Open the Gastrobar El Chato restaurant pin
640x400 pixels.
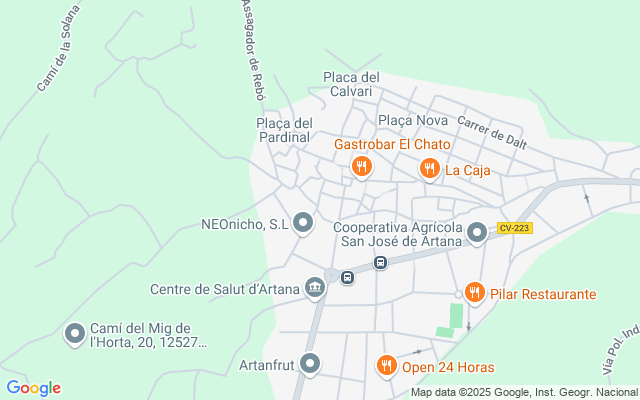click(362, 166)
